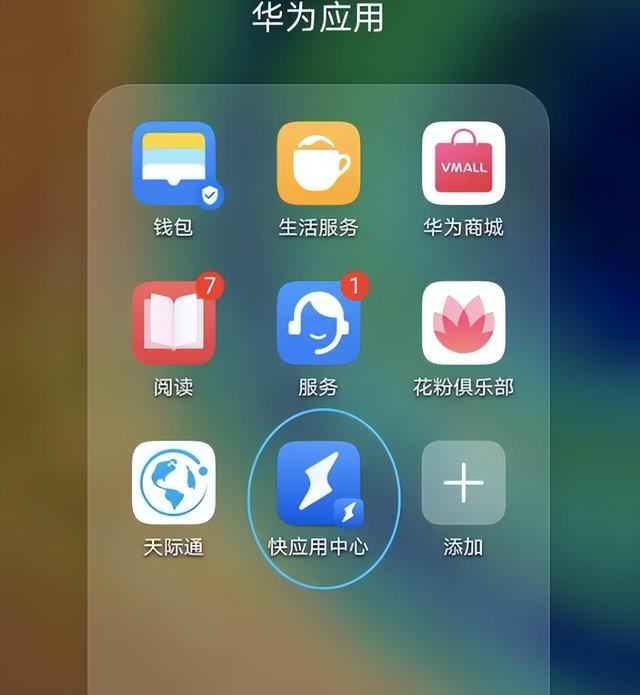Open 花粉俱乐部 app
This screenshot has width=640, height=695.
click(x=463, y=323)
